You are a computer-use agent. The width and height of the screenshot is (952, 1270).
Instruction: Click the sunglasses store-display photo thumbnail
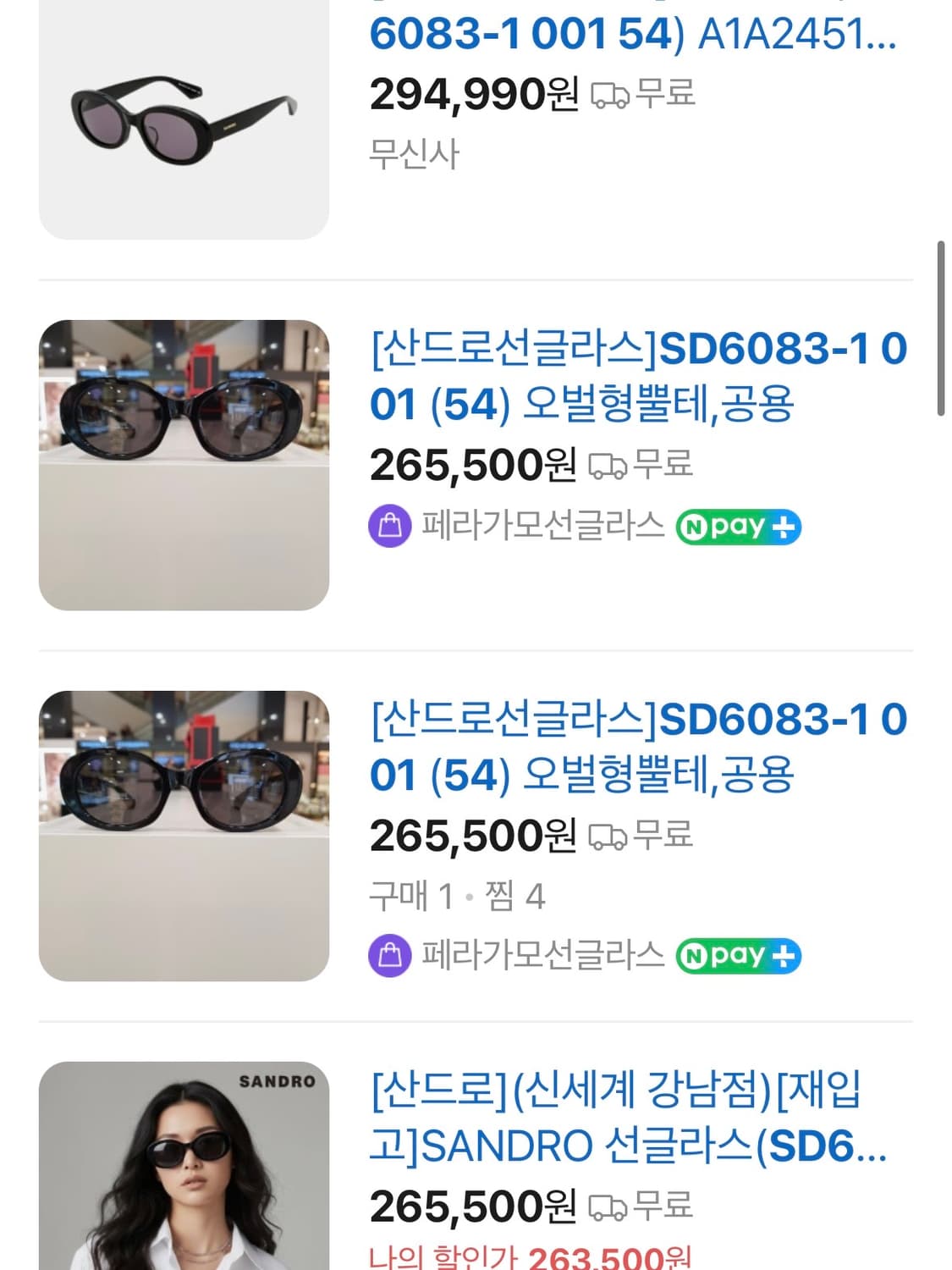183,462
